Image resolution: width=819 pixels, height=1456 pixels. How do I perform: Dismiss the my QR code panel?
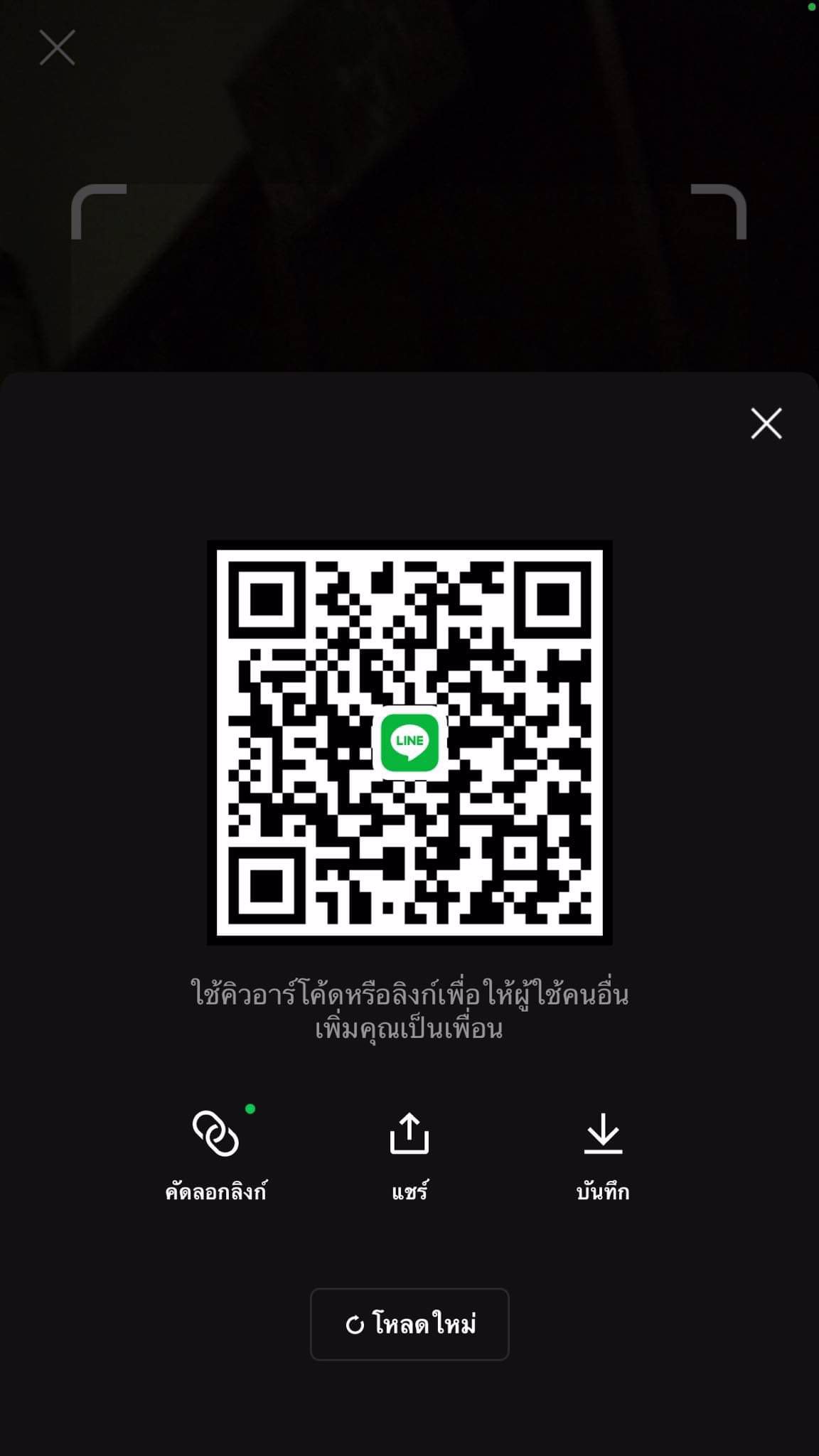coord(766,424)
